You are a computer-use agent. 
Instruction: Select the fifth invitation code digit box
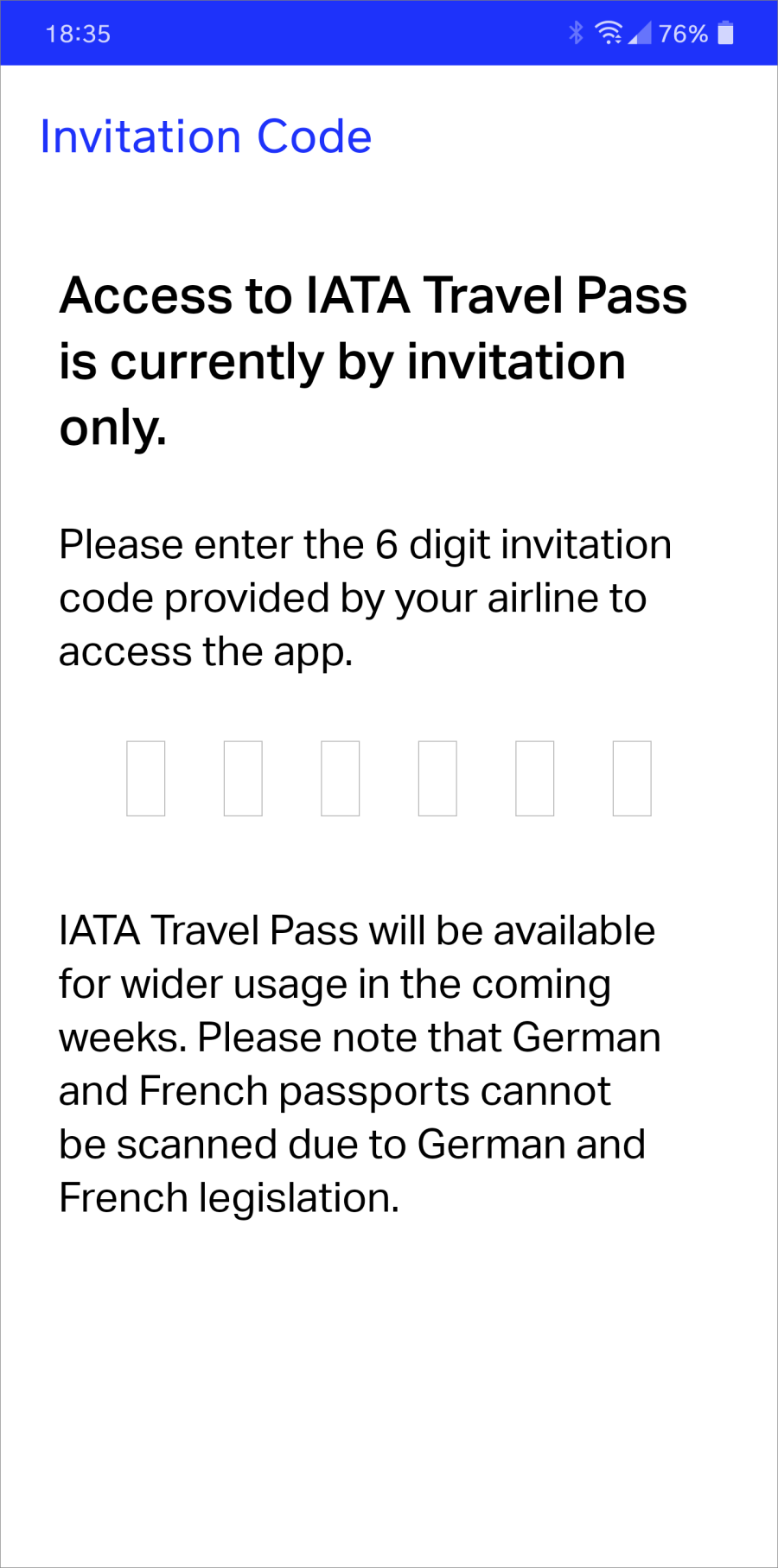pyautogui.click(x=534, y=778)
